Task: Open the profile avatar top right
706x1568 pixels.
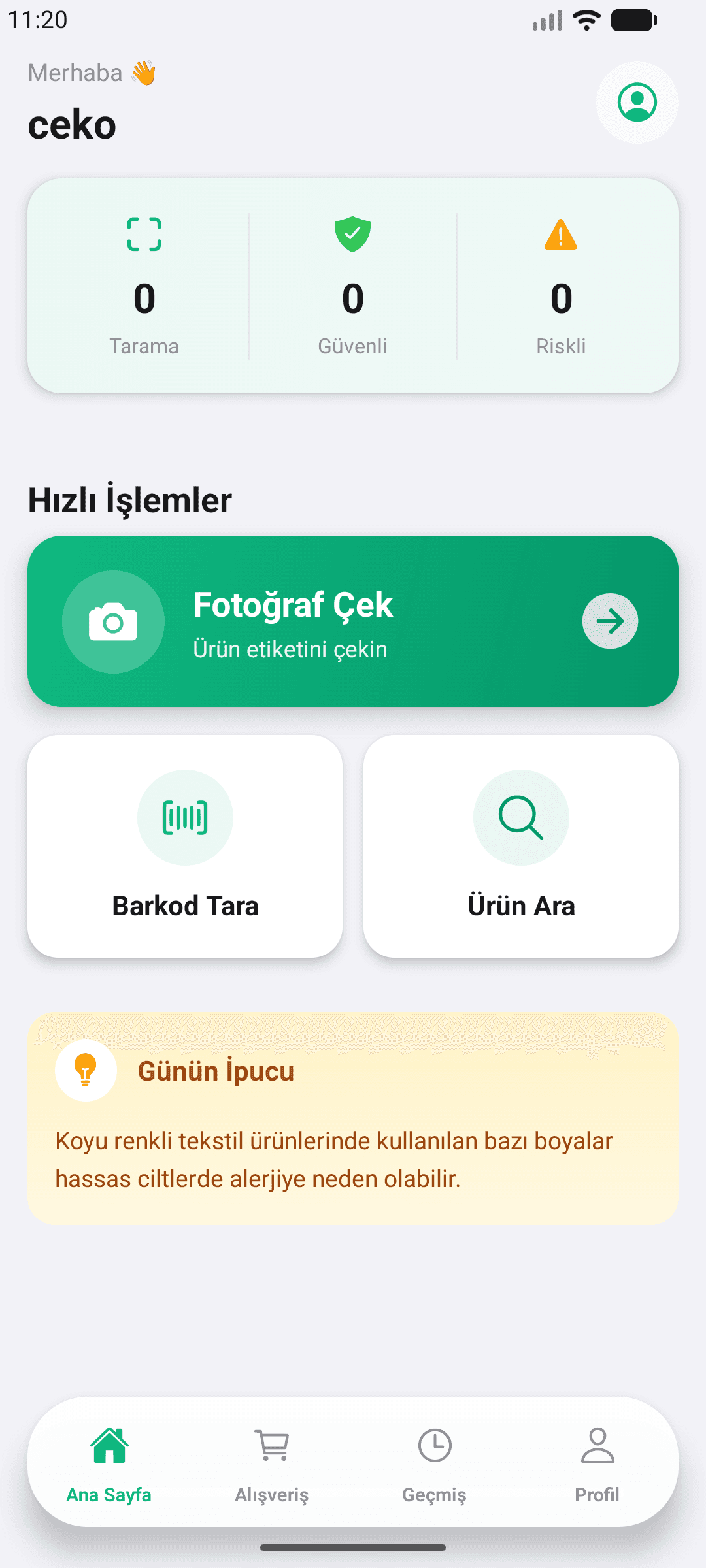Action: coord(637,103)
